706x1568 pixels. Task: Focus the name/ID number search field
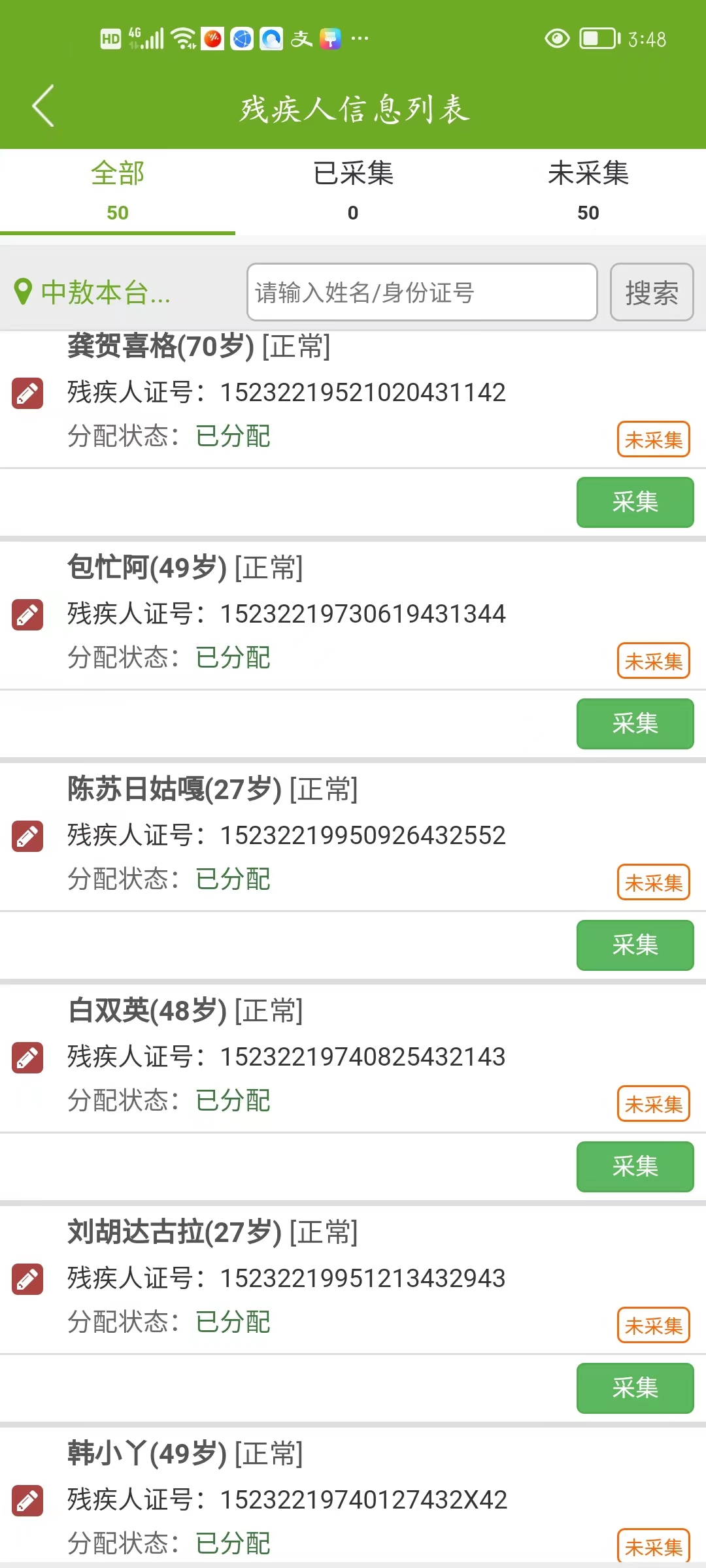click(422, 293)
